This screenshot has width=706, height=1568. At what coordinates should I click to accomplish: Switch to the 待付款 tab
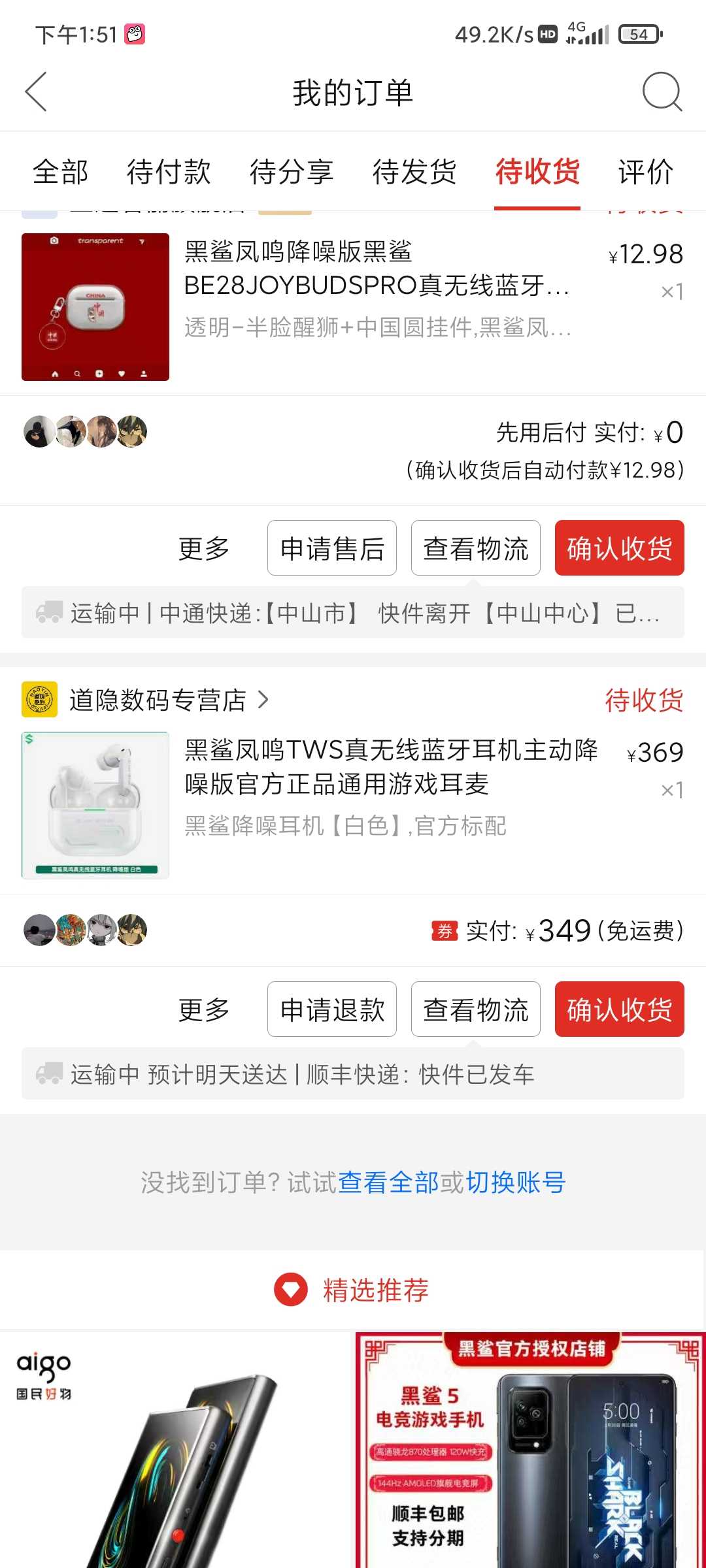pyautogui.click(x=169, y=172)
